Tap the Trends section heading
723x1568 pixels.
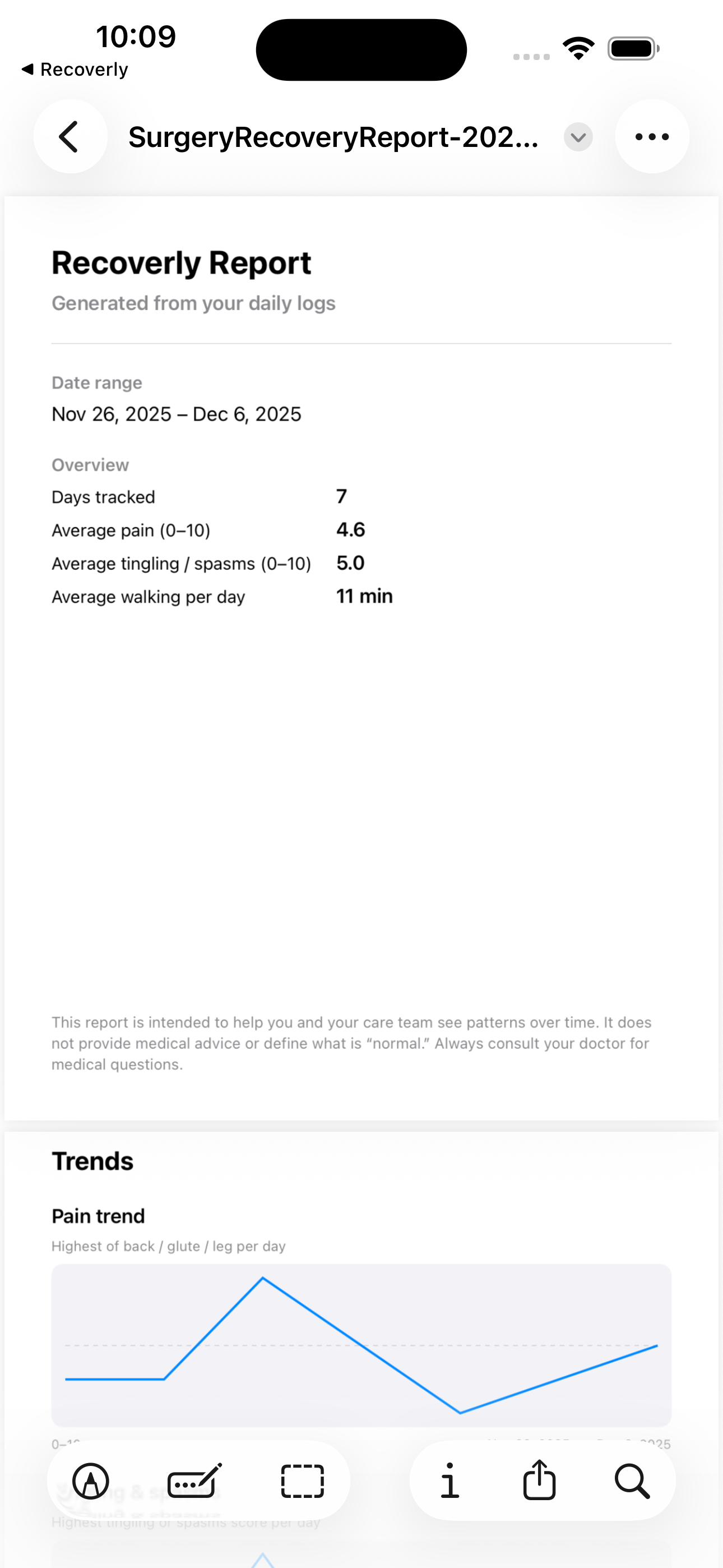point(92,1160)
